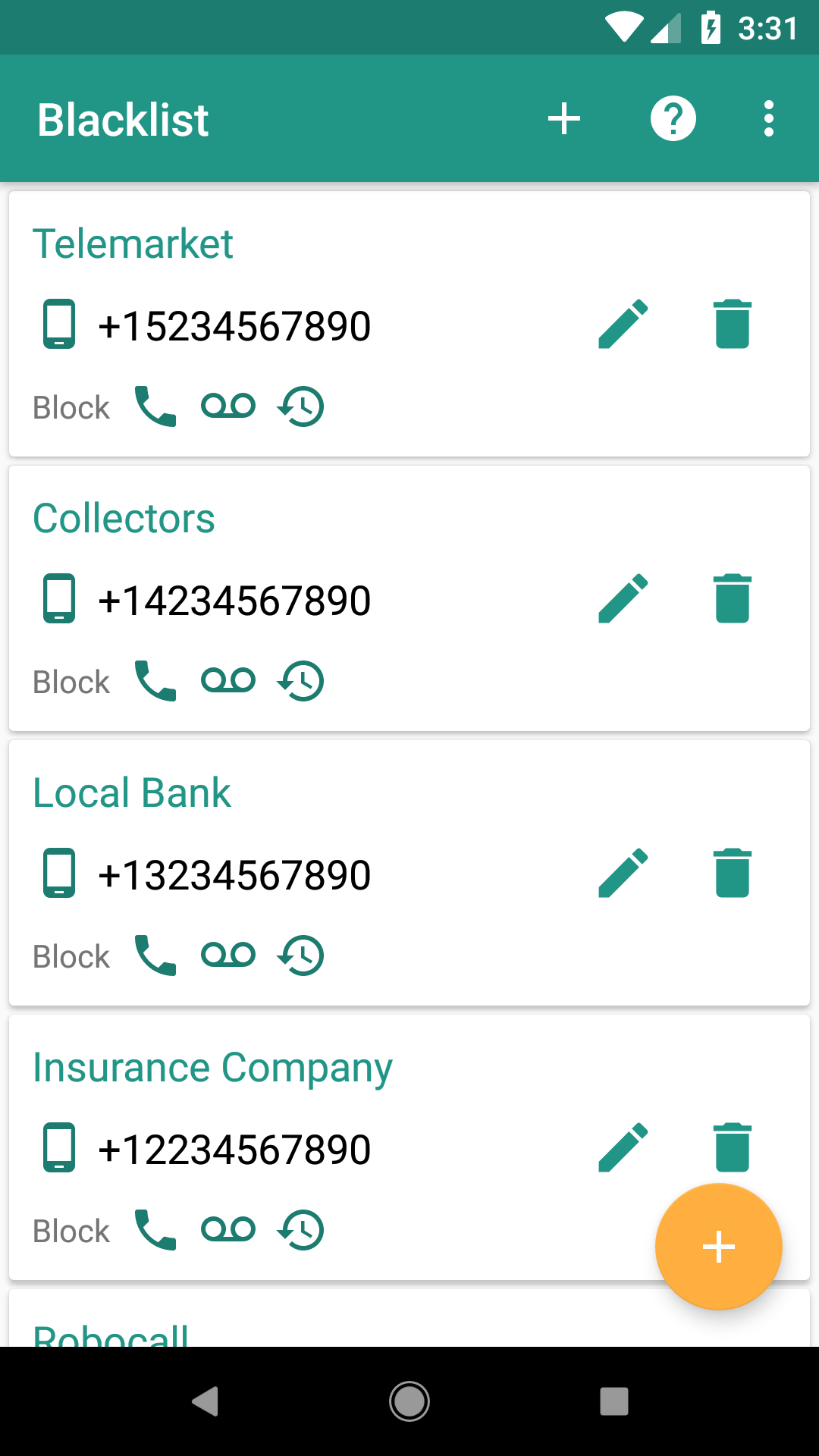Open the Help dialog

tap(673, 118)
